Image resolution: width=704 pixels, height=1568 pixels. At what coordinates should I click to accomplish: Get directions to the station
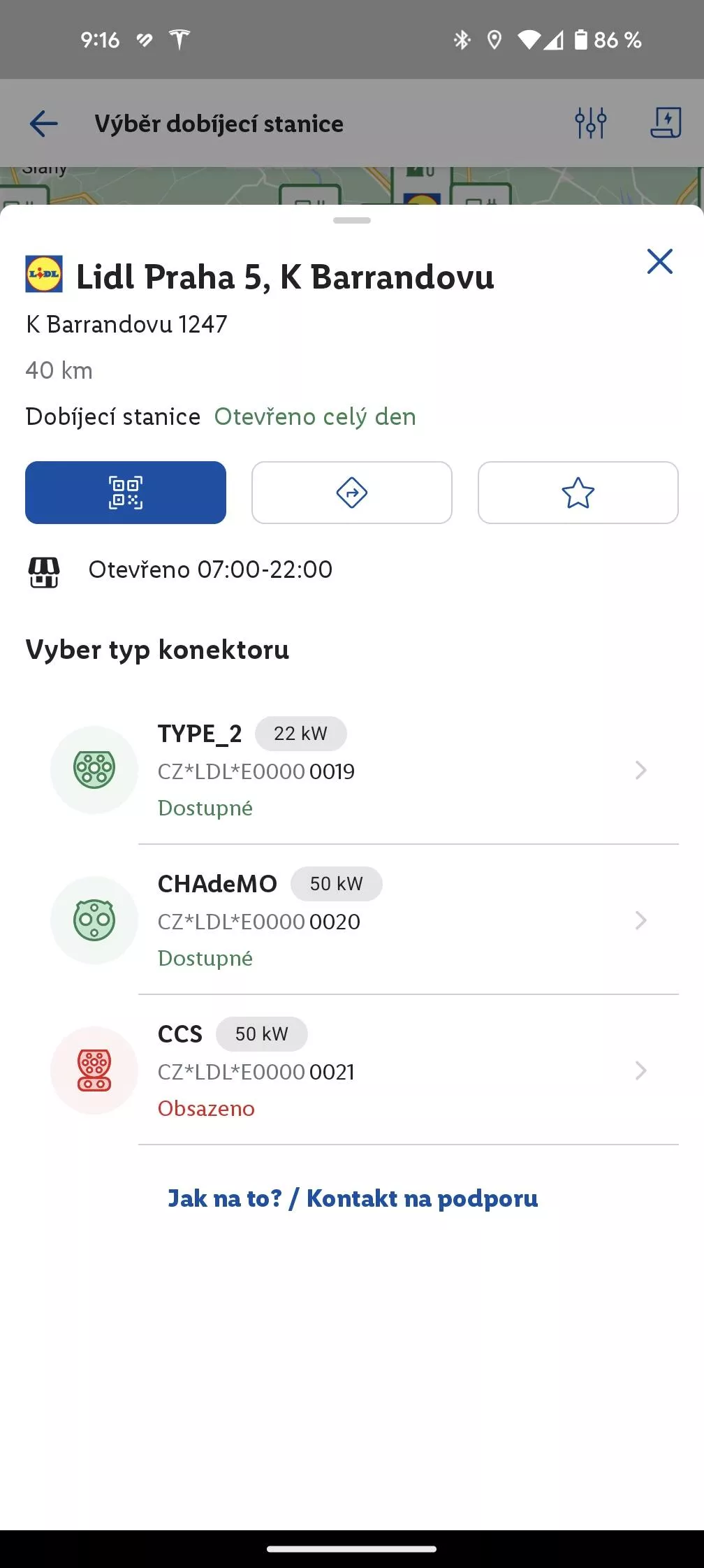[352, 493]
